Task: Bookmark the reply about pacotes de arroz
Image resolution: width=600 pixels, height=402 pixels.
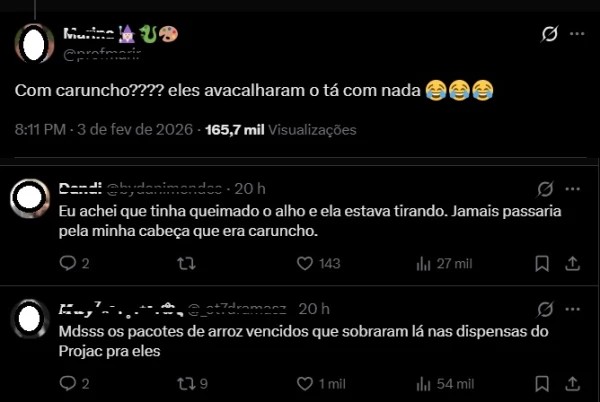Action: (x=541, y=383)
